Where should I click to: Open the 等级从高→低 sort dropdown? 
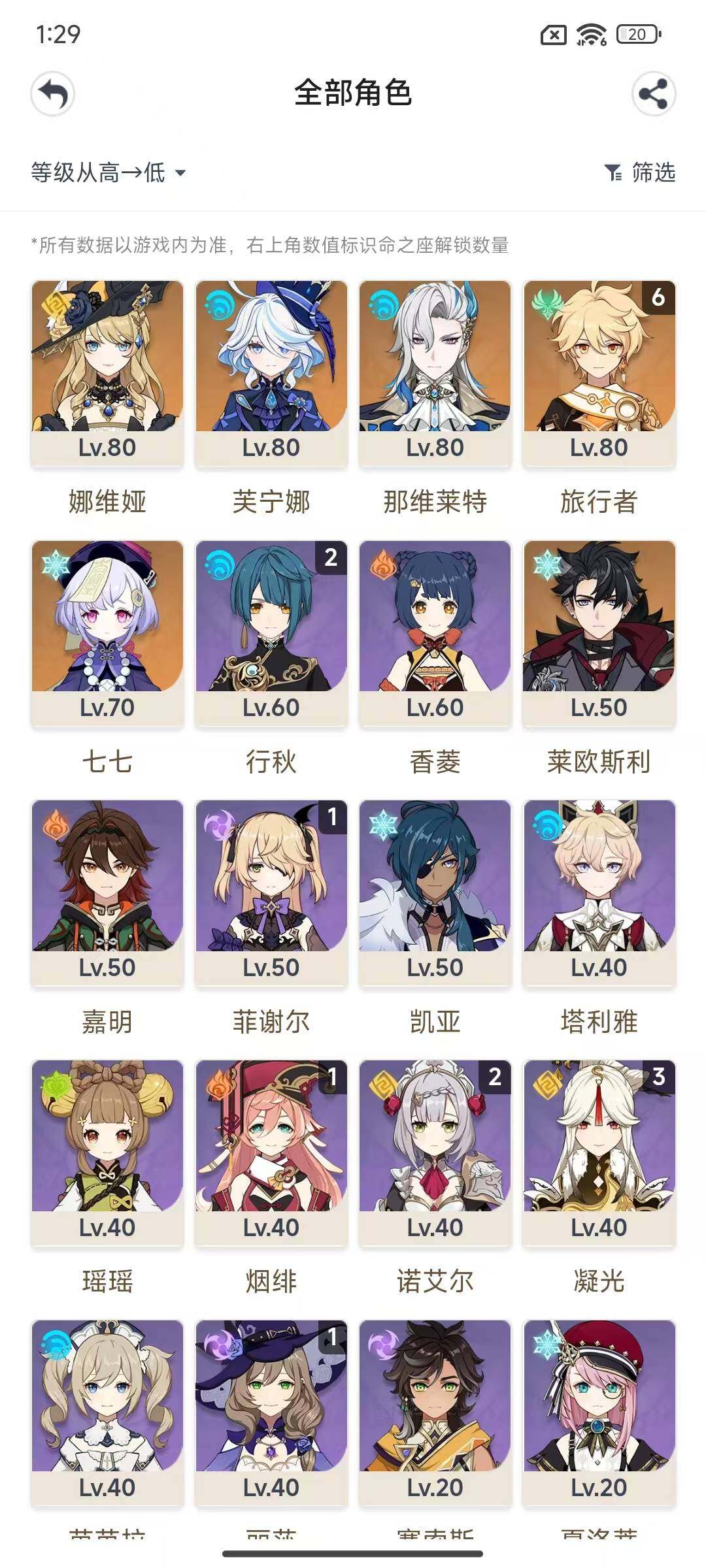pyautogui.click(x=109, y=172)
